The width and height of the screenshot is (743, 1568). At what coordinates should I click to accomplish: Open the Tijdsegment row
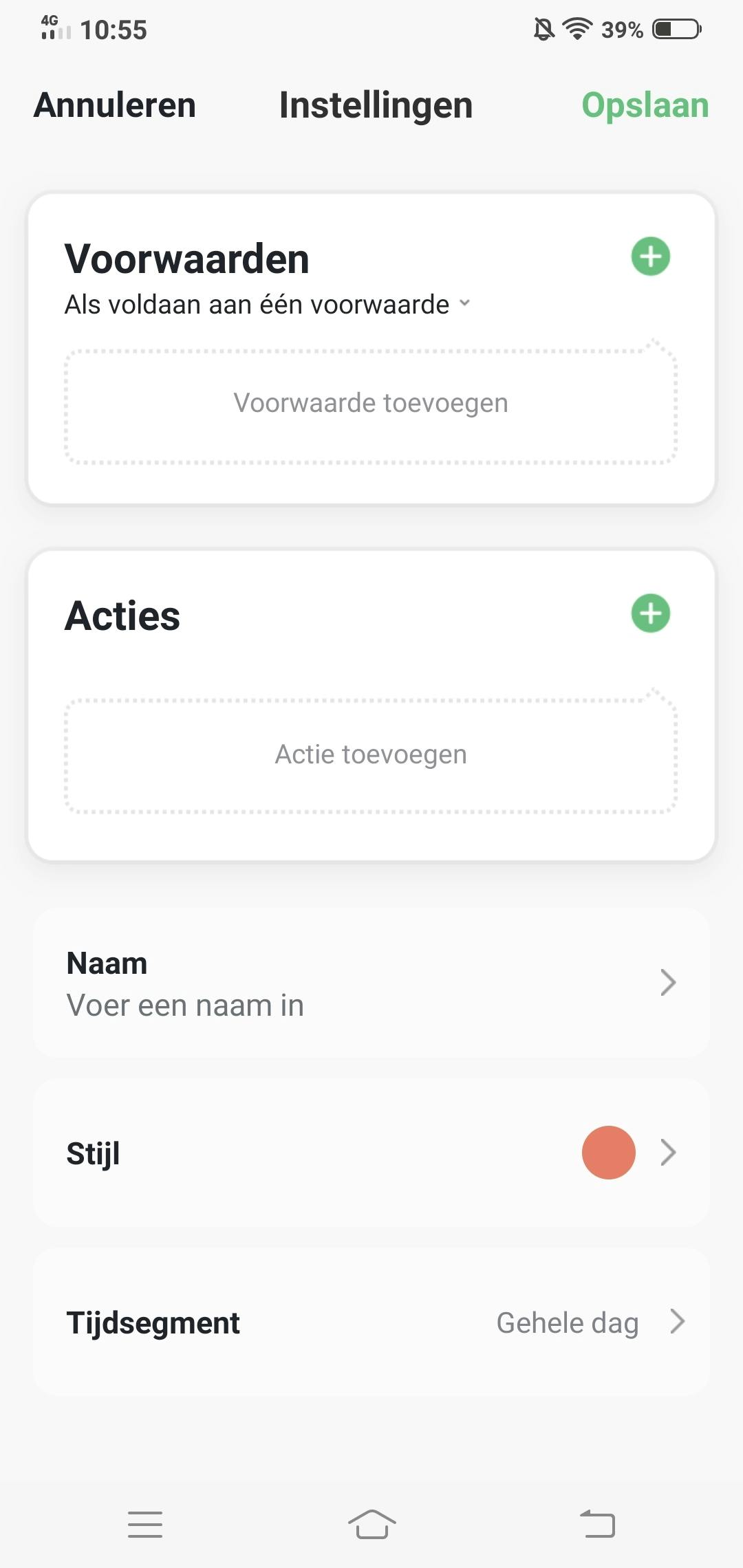(x=371, y=1322)
